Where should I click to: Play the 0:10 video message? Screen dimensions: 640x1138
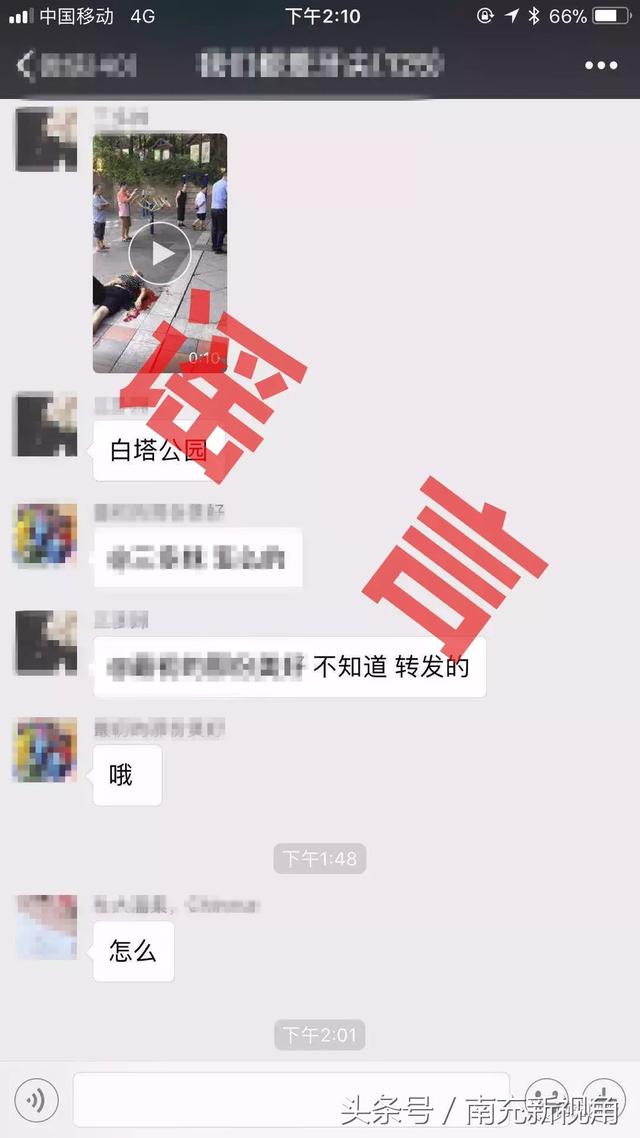click(160, 253)
